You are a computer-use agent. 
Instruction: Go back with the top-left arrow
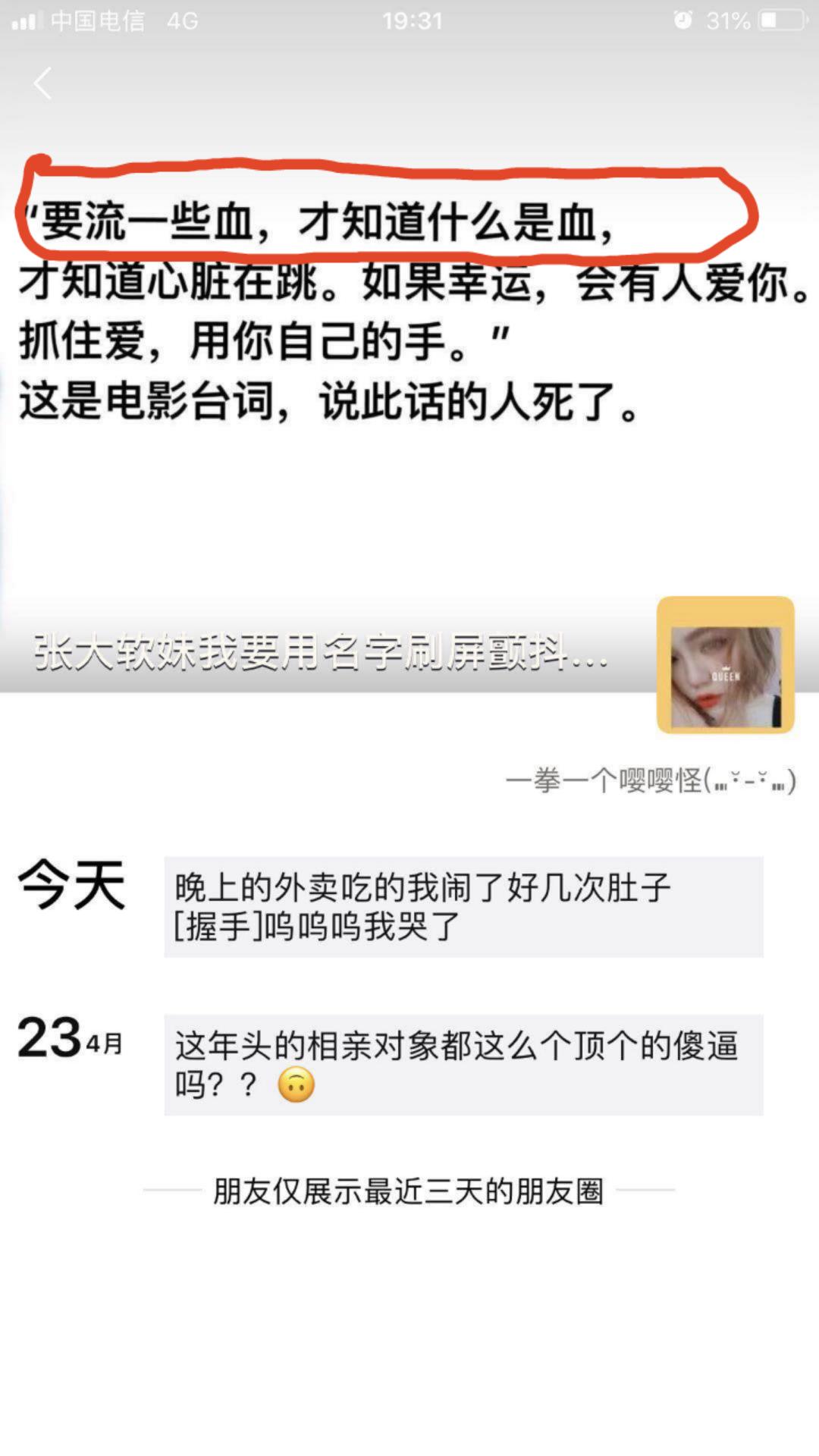click(x=43, y=83)
